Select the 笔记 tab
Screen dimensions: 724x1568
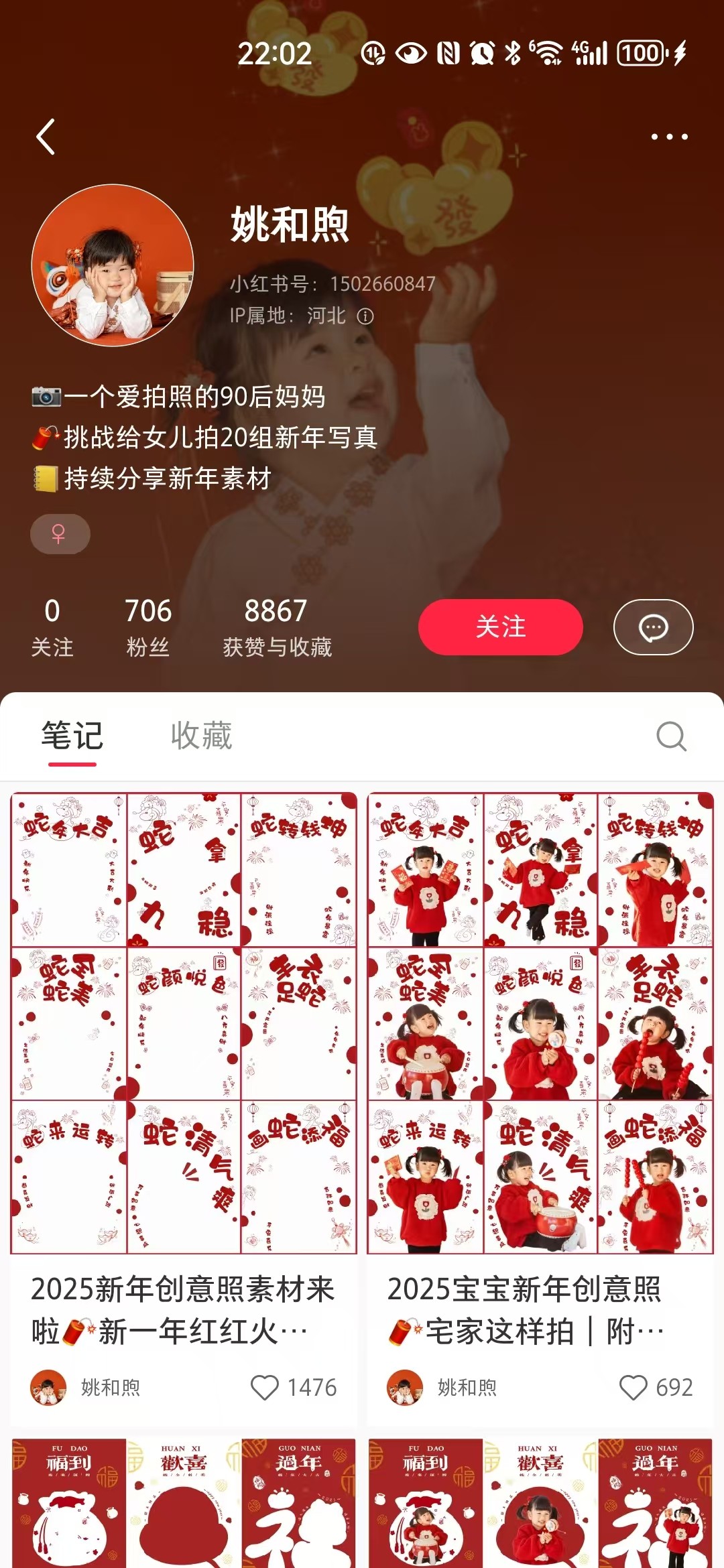coord(72,736)
